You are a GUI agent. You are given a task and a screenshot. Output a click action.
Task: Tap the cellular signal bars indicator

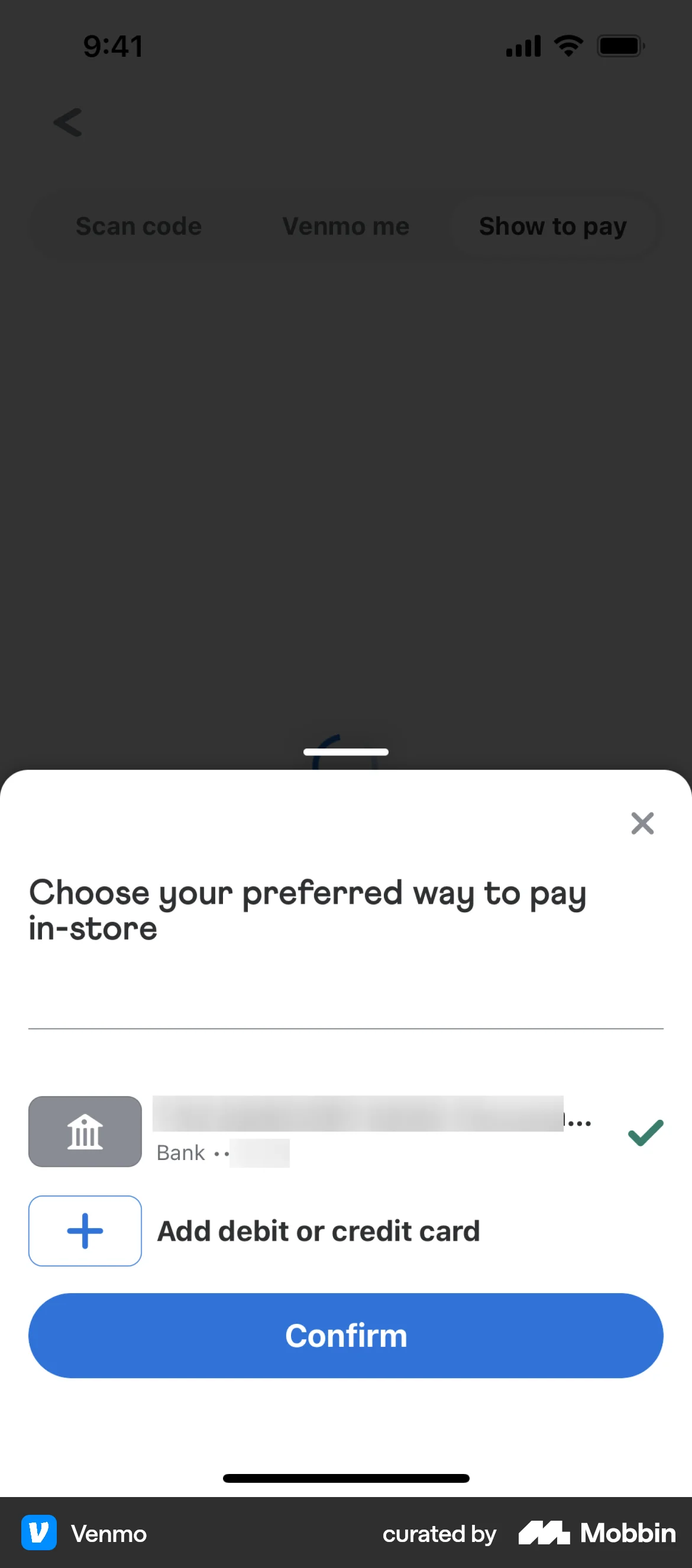[x=523, y=45]
